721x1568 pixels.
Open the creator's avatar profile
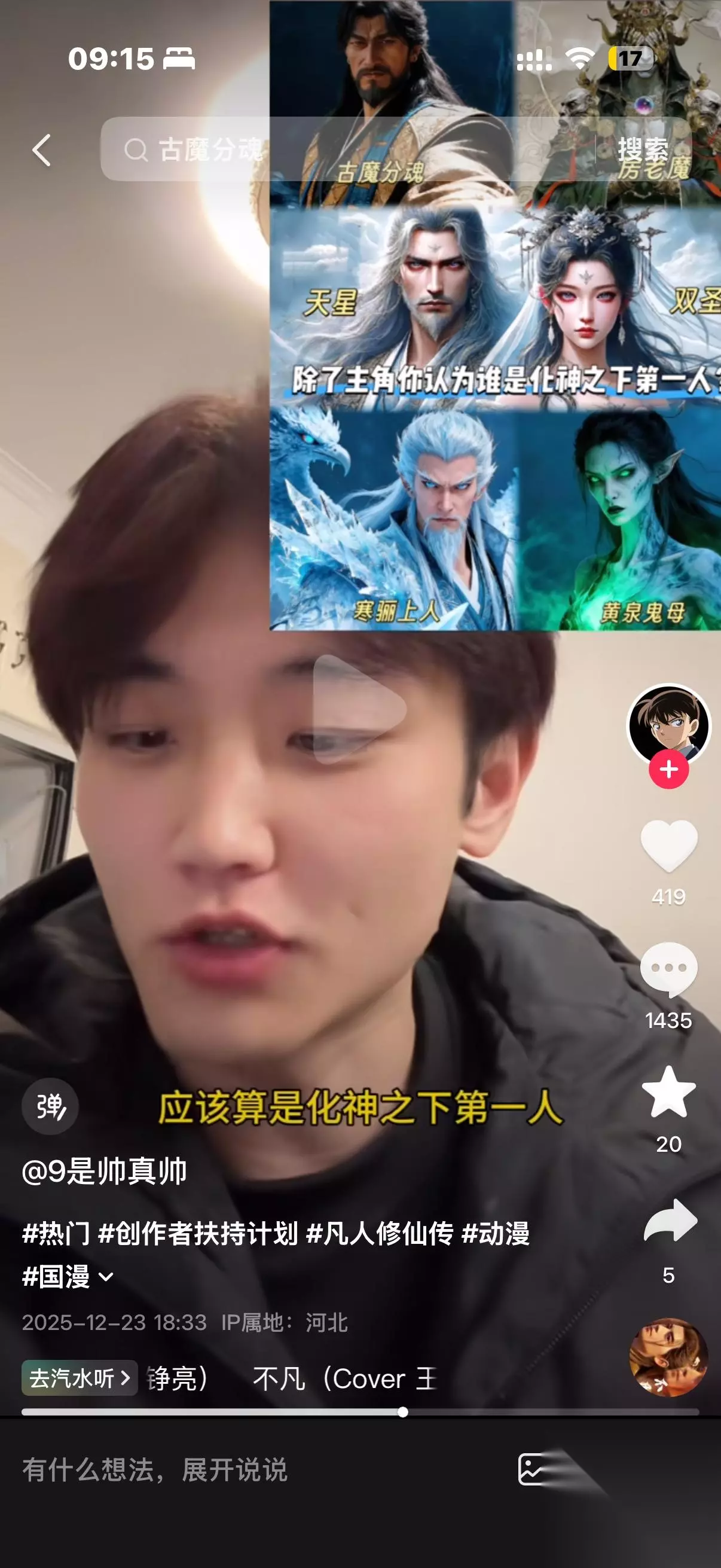tap(668, 725)
